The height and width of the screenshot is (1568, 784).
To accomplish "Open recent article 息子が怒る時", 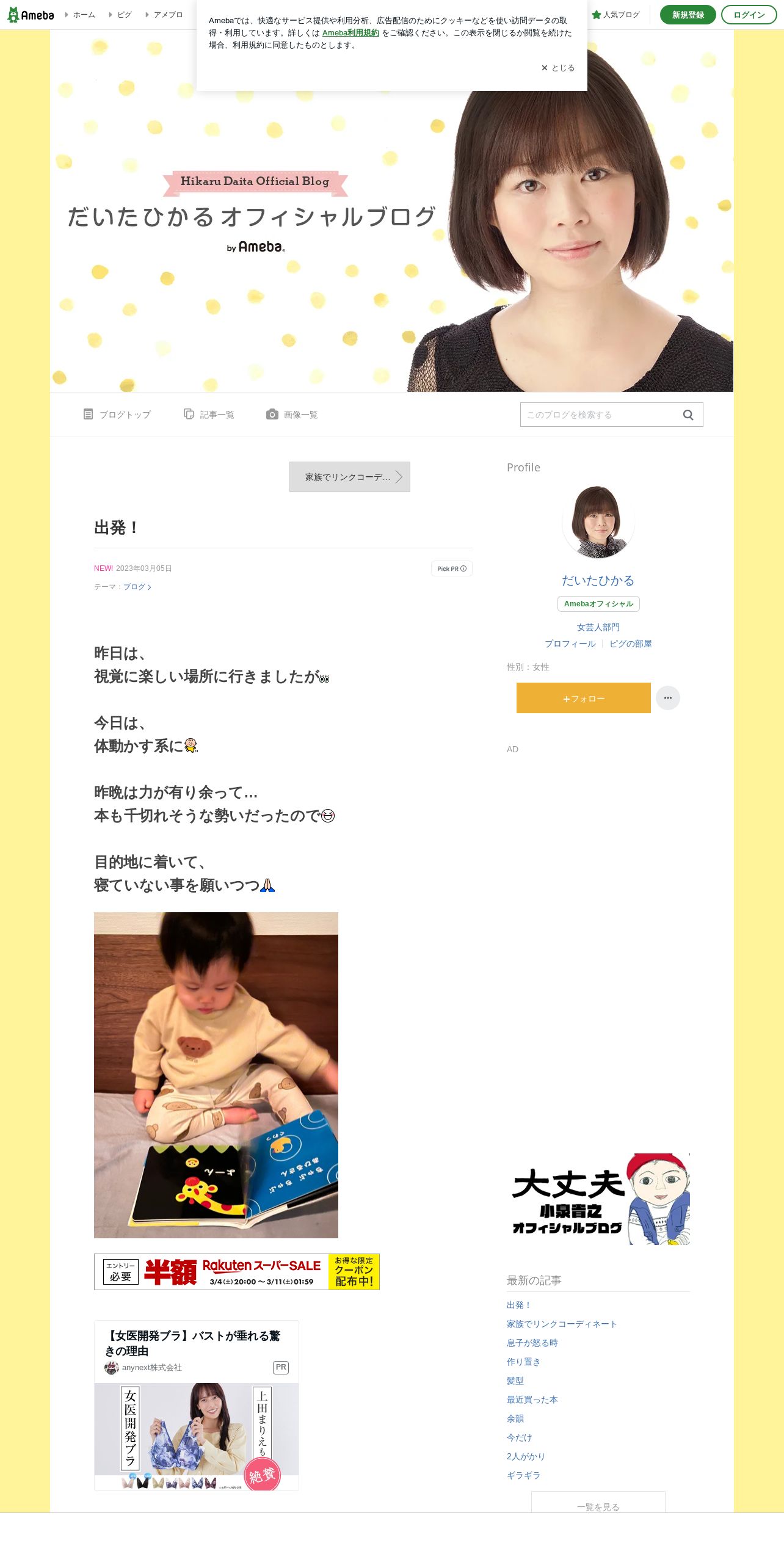I will [532, 1343].
